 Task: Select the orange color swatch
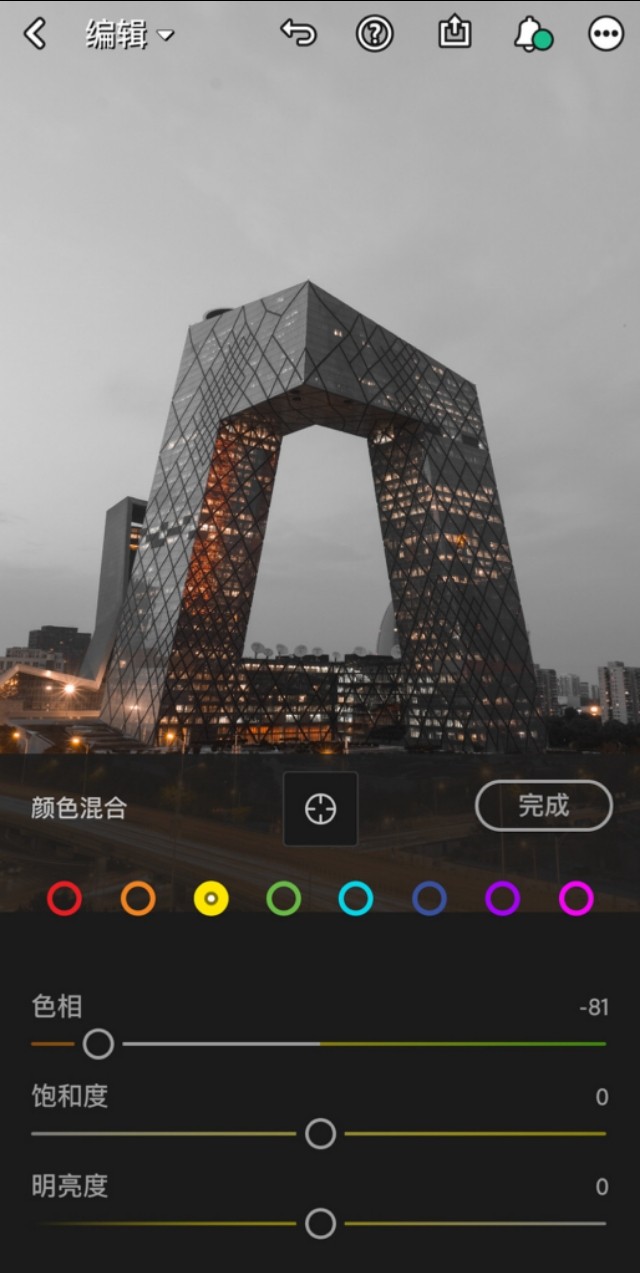coord(138,898)
